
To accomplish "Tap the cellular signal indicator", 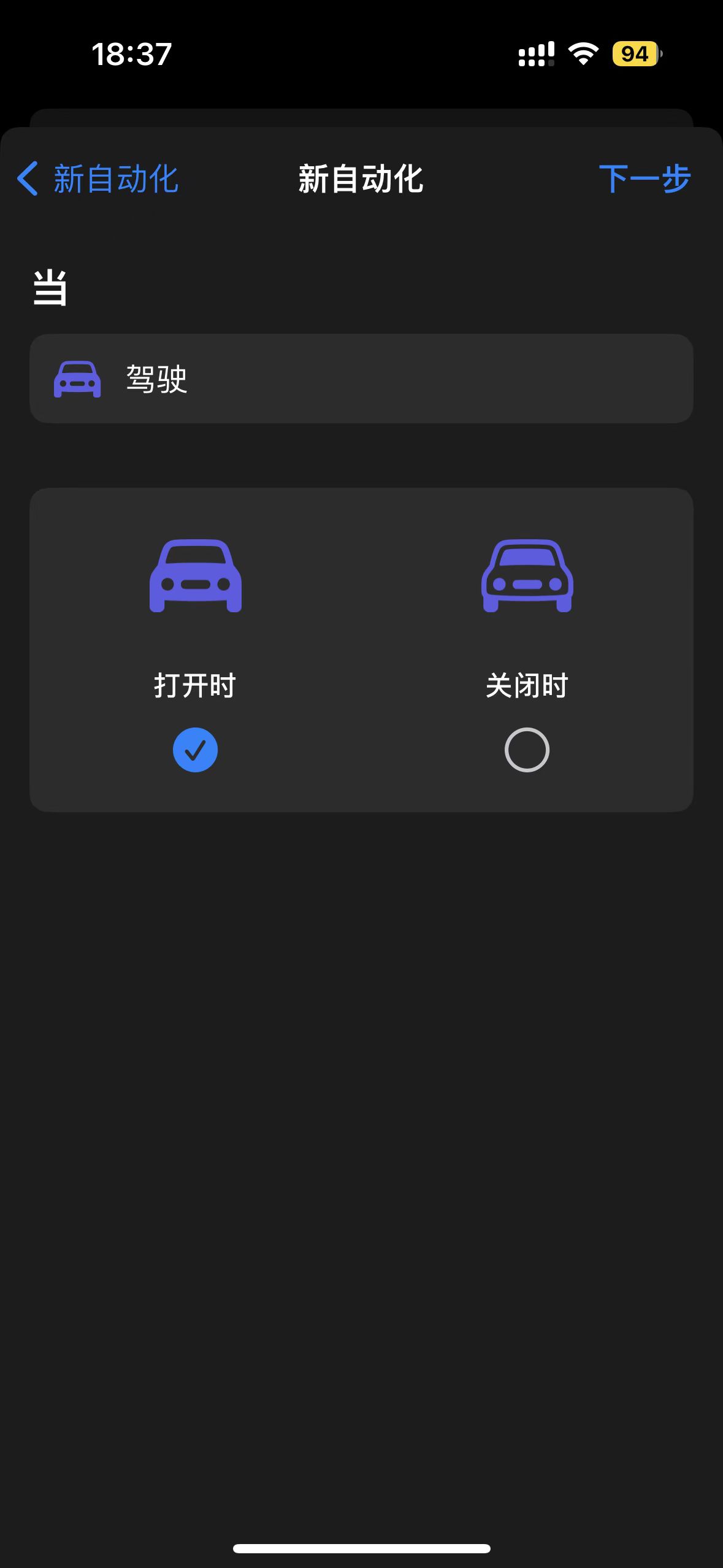I will tap(535, 54).
